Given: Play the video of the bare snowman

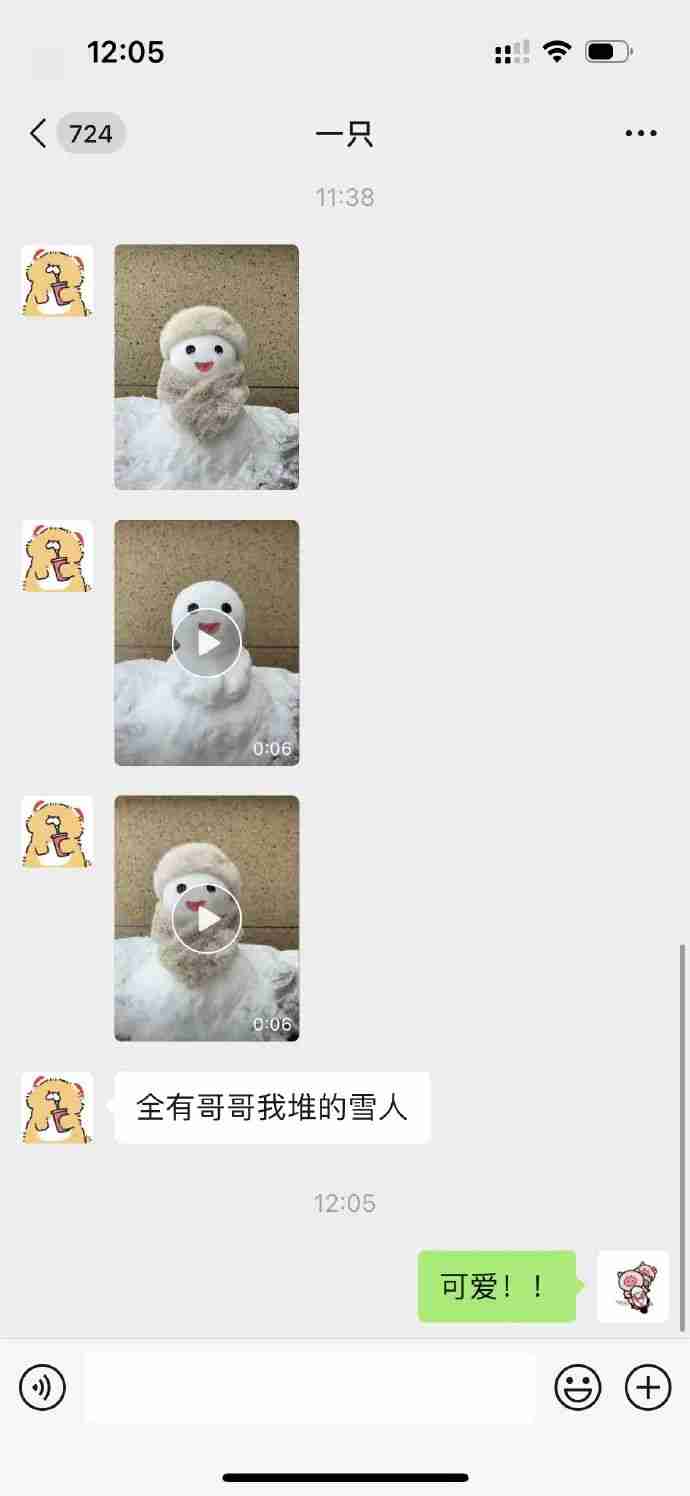Looking at the screenshot, I should click(207, 642).
